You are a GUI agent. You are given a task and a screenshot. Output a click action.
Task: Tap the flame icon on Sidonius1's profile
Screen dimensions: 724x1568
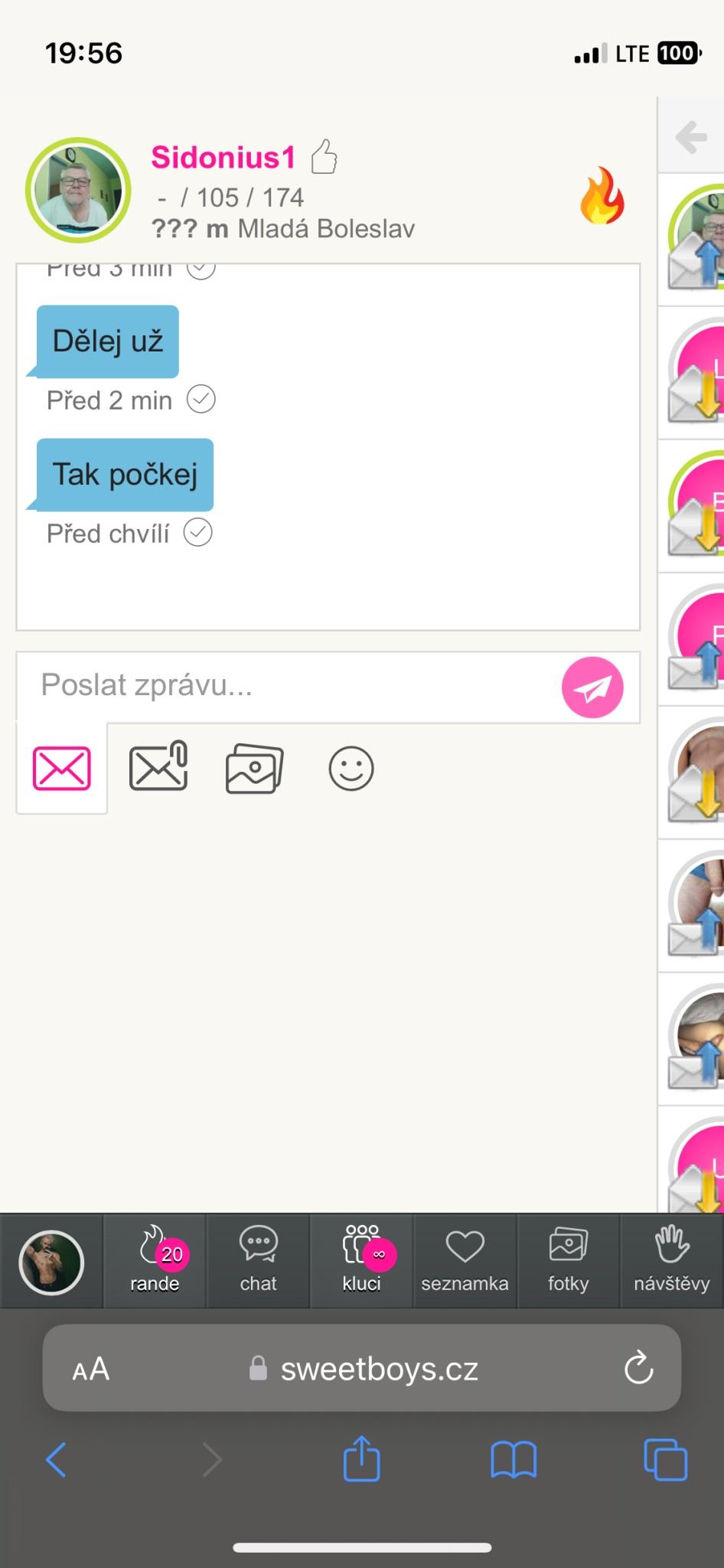[x=602, y=196]
